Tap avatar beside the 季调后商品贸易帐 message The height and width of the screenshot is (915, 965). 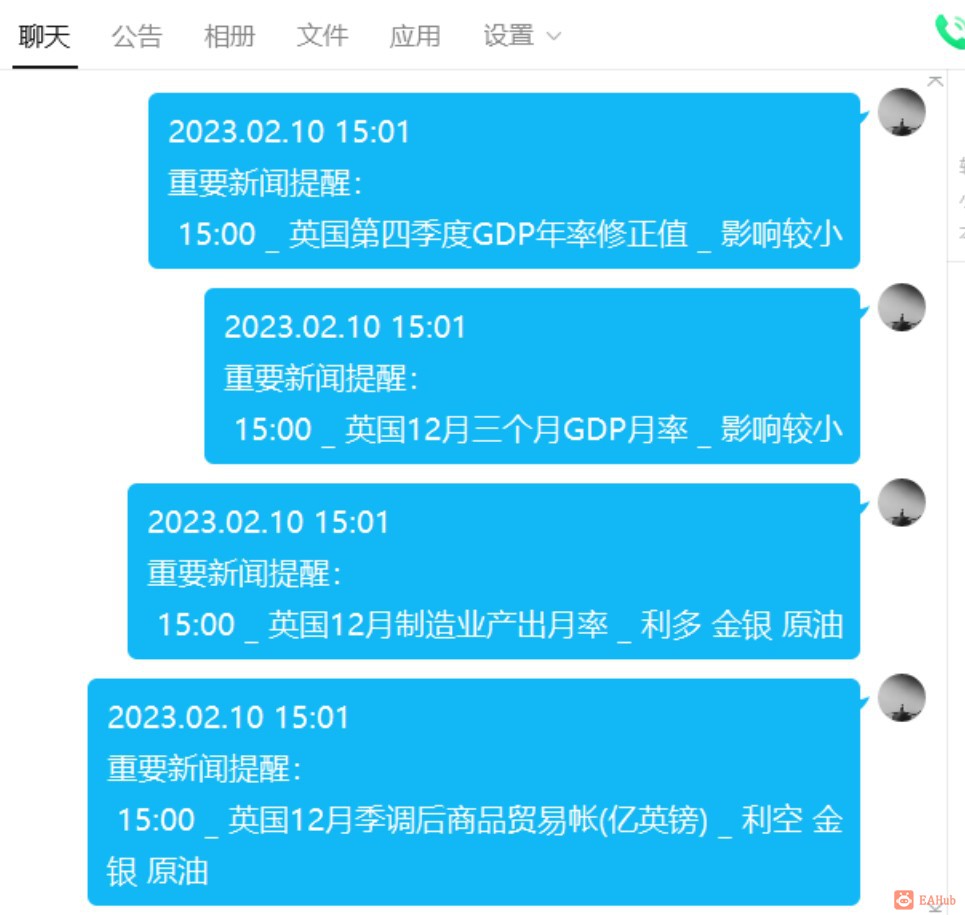coord(901,697)
